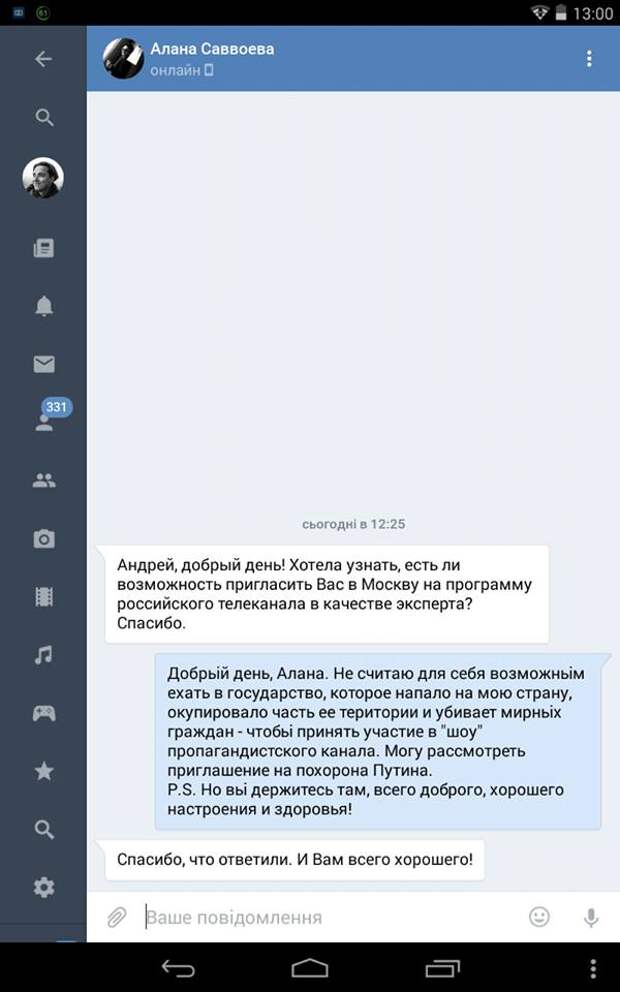Open the music section

click(x=44, y=655)
